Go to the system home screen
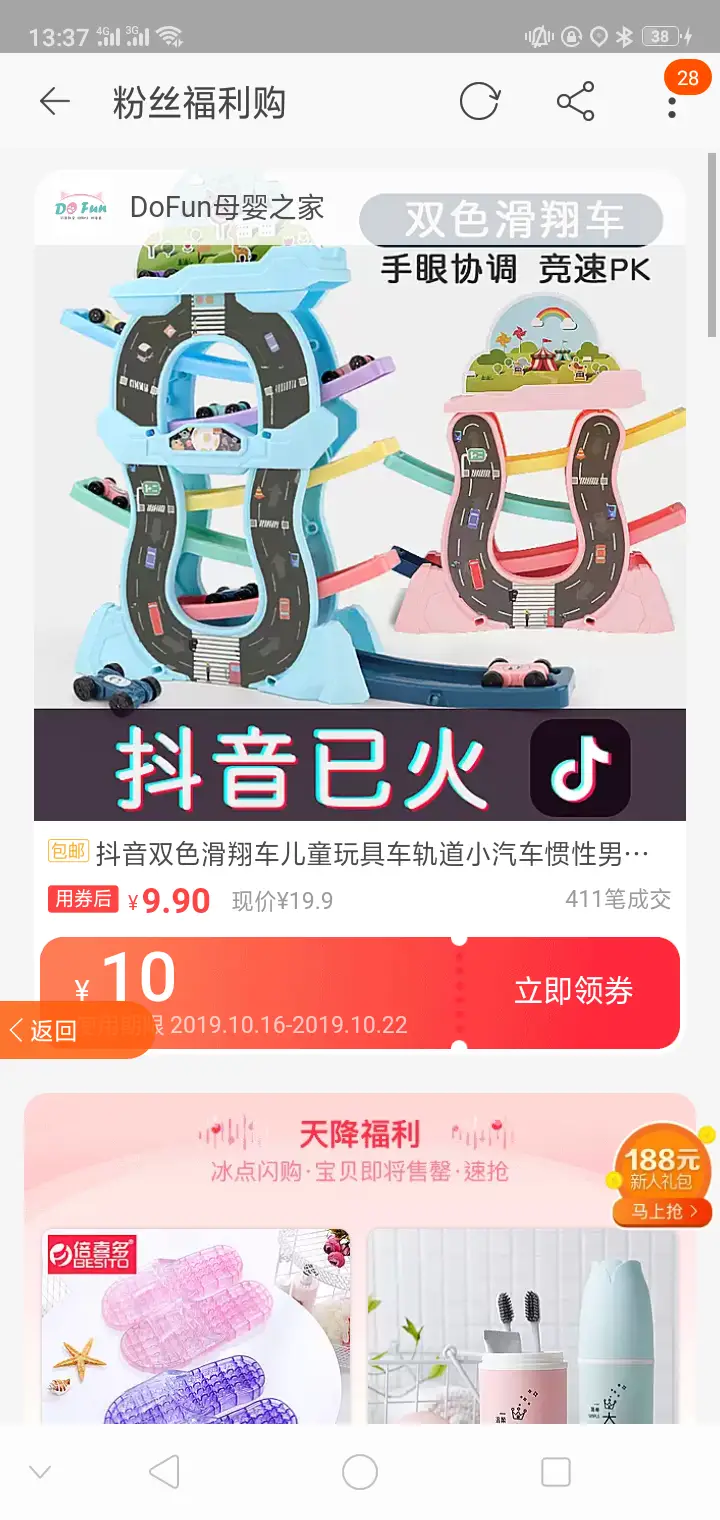The width and height of the screenshot is (720, 1520). pyautogui.click(x=360, y=1472)
